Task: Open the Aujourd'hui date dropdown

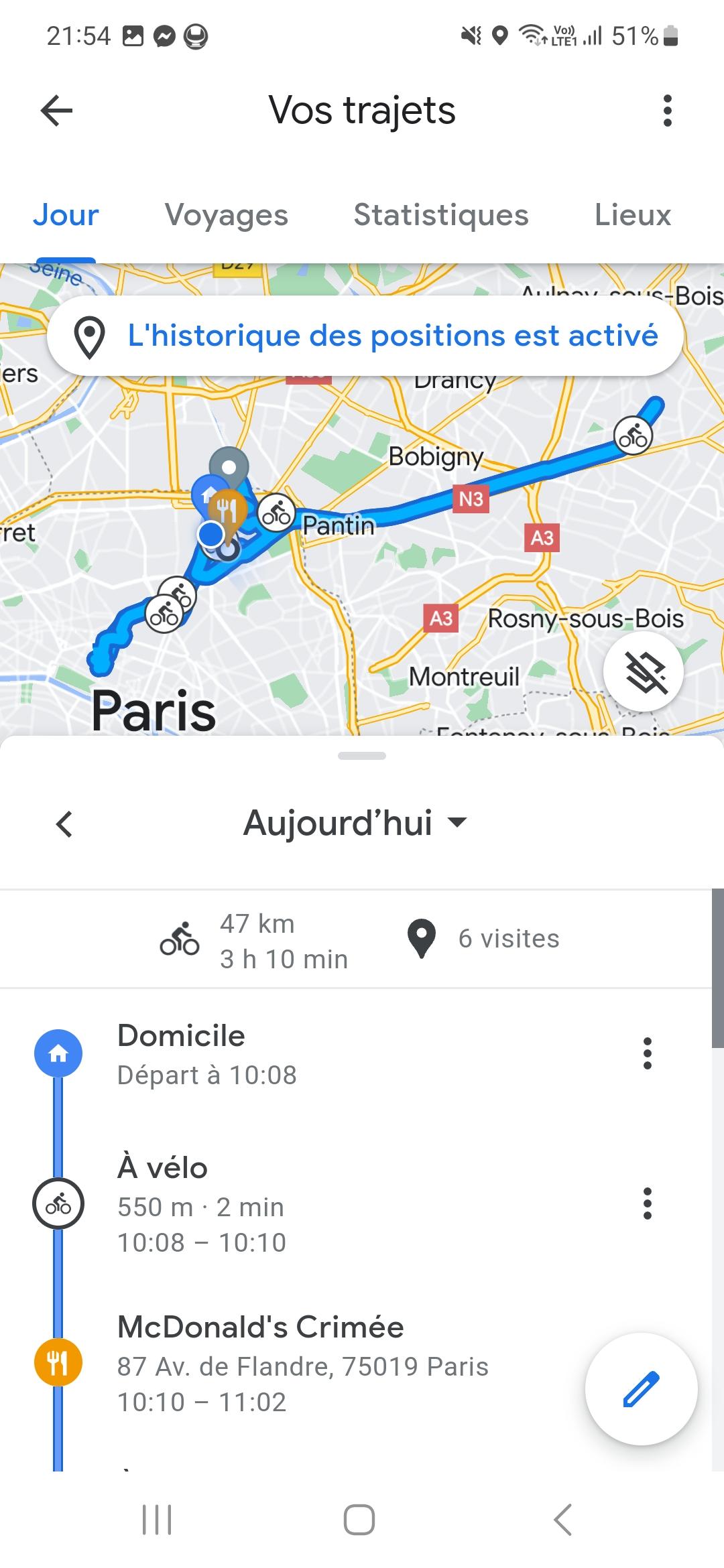Action: pyautogui.click(x=355, y=823)
